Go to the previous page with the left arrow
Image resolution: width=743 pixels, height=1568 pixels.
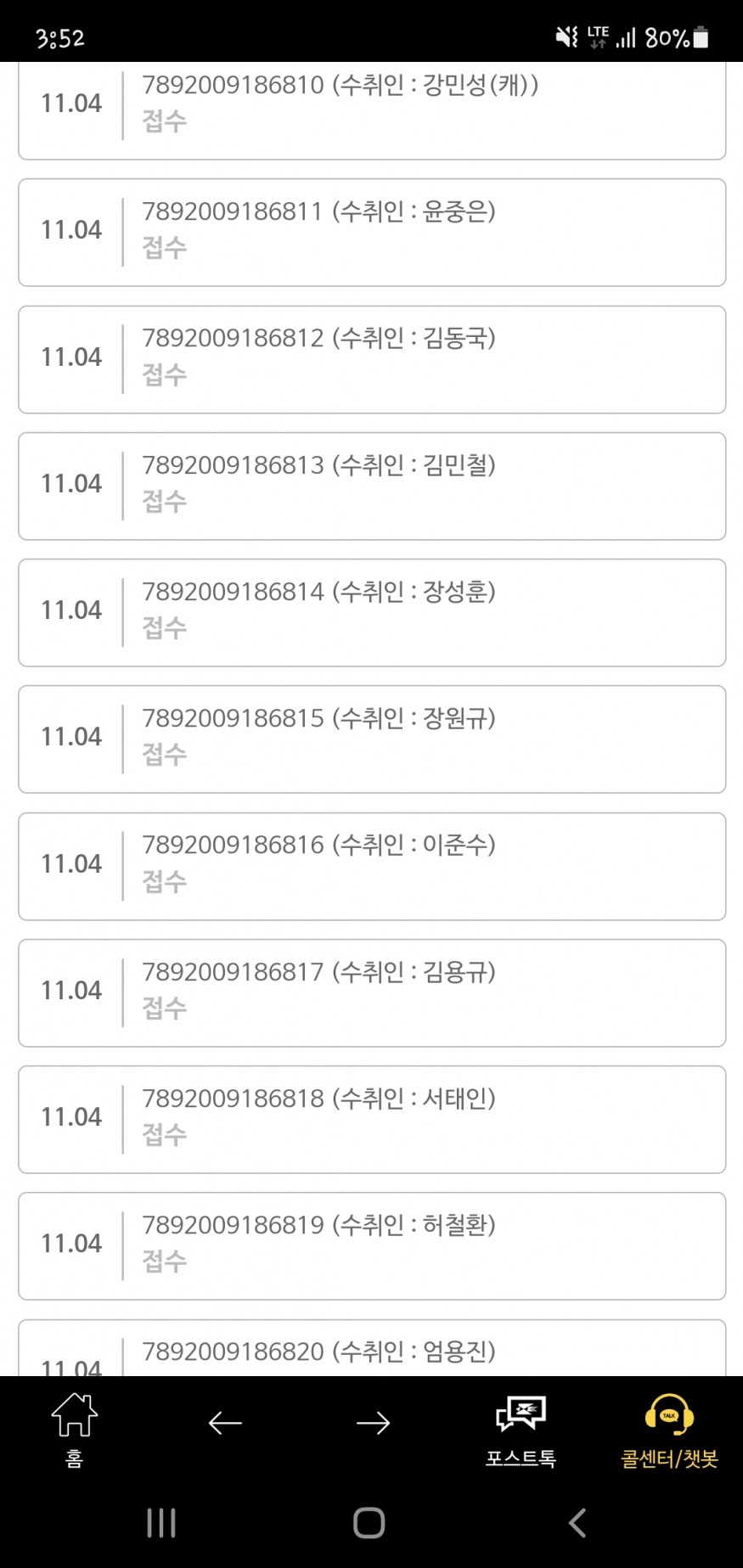click(x=225, y=1423)
